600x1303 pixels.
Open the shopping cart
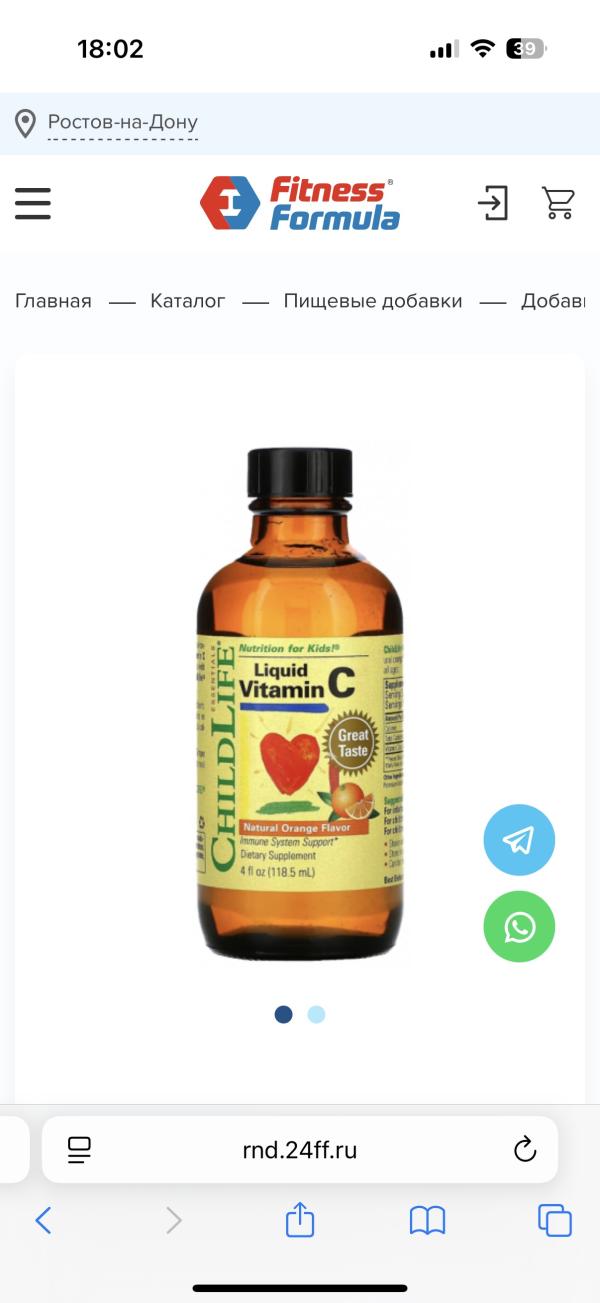(x=558, y=203)
